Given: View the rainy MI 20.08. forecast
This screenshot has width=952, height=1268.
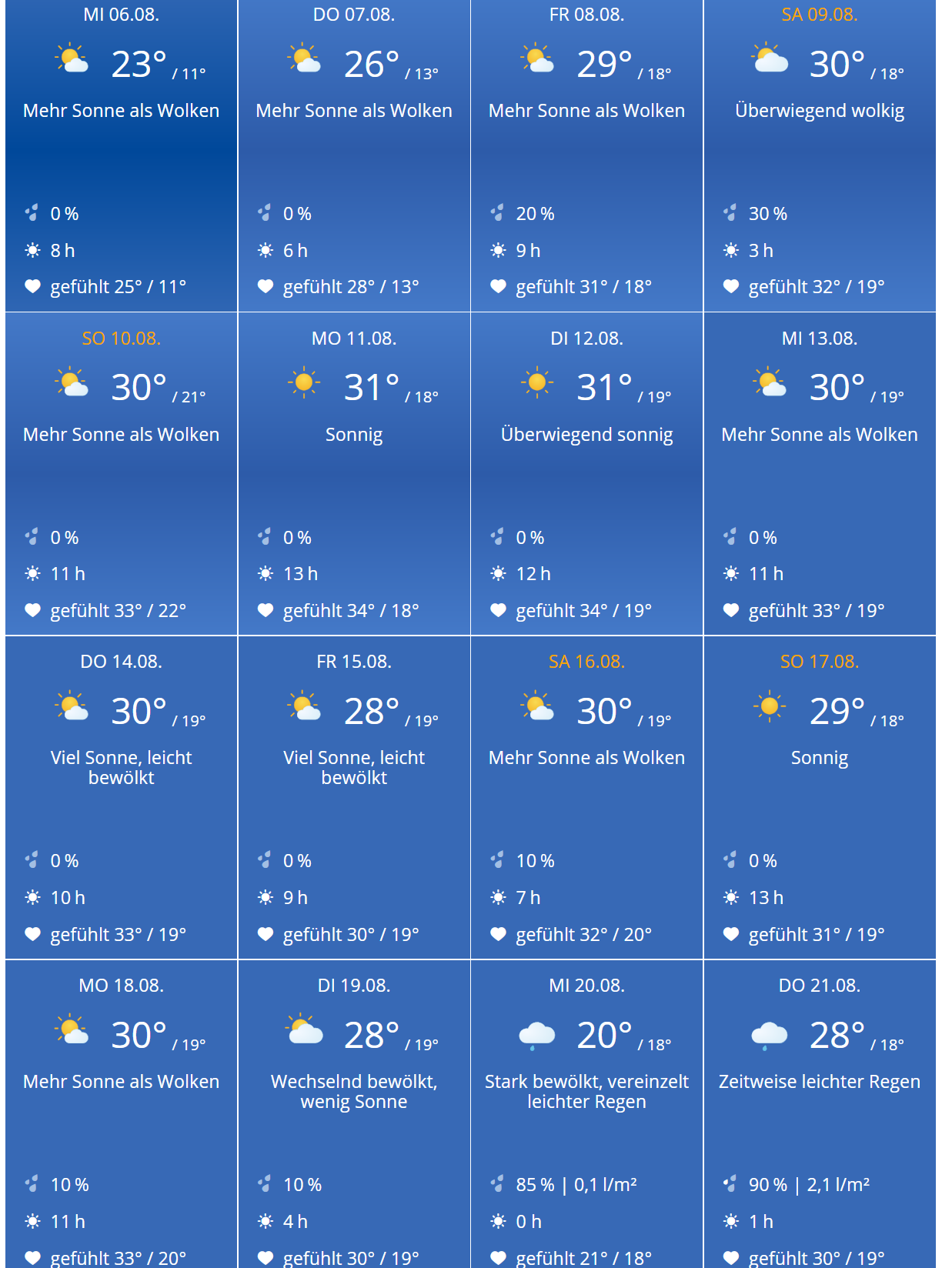Looking at the screenshot, I should point(586,1123).
